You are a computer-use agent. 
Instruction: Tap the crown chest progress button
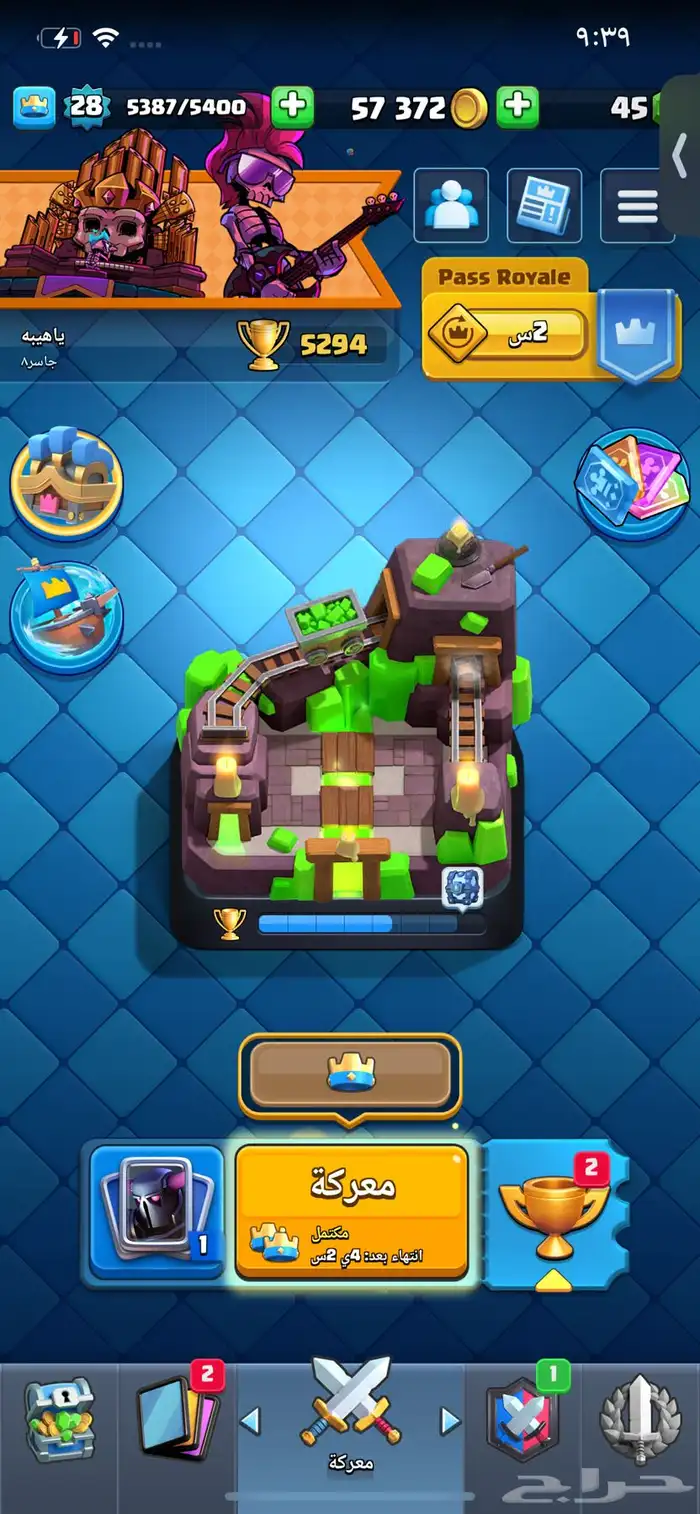350,1075
